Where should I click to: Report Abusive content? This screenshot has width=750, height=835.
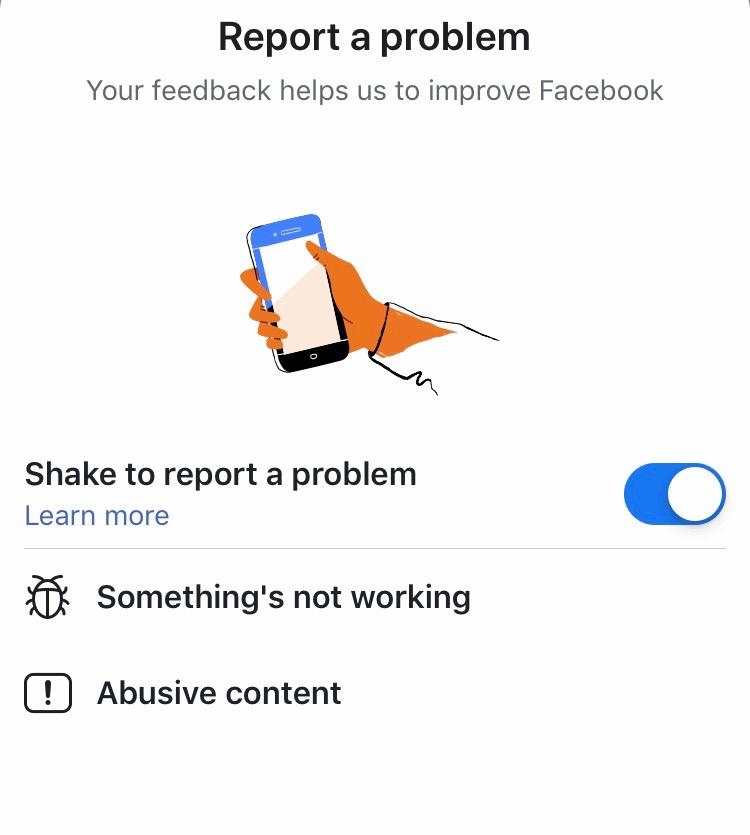click(219, 693)
